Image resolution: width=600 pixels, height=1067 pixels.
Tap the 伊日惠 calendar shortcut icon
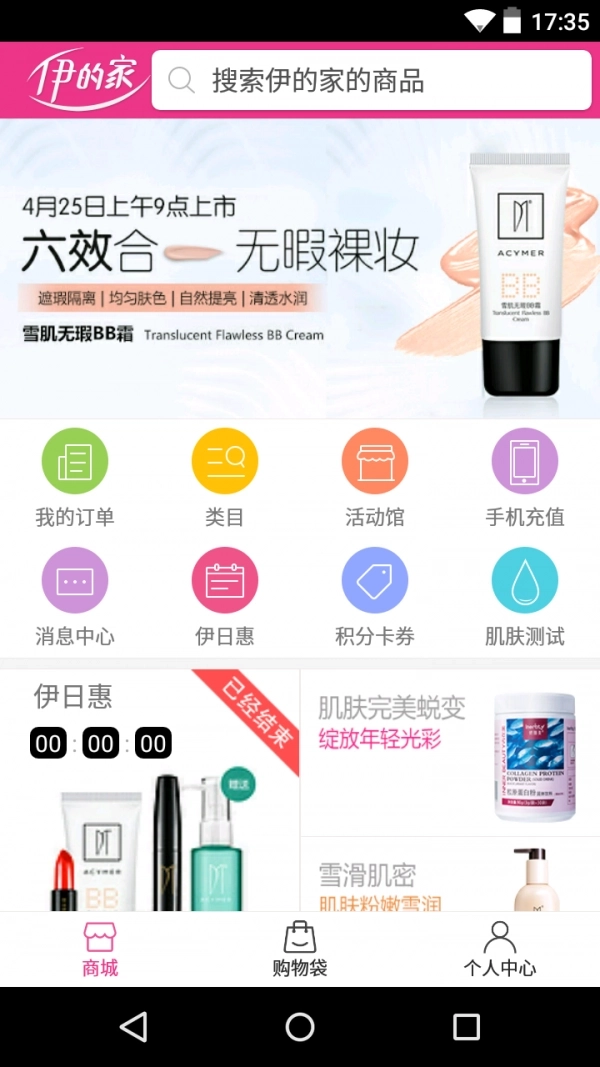point(225,581)
